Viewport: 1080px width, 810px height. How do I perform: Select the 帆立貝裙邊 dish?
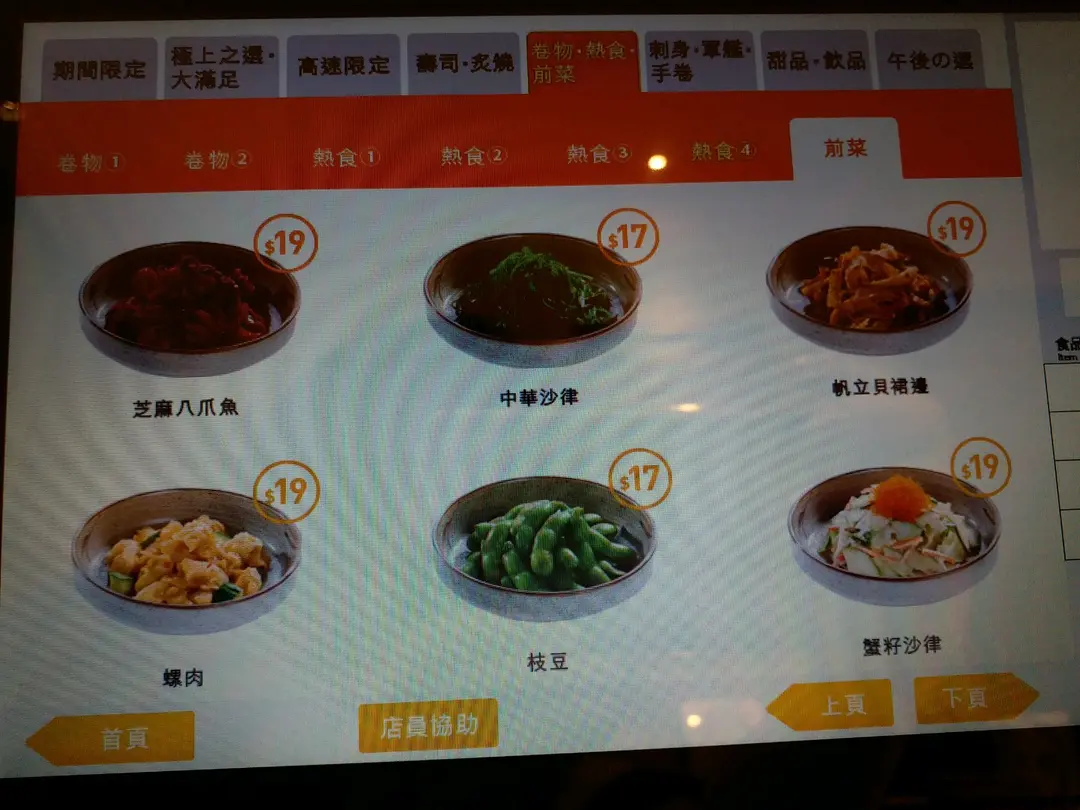868,290
